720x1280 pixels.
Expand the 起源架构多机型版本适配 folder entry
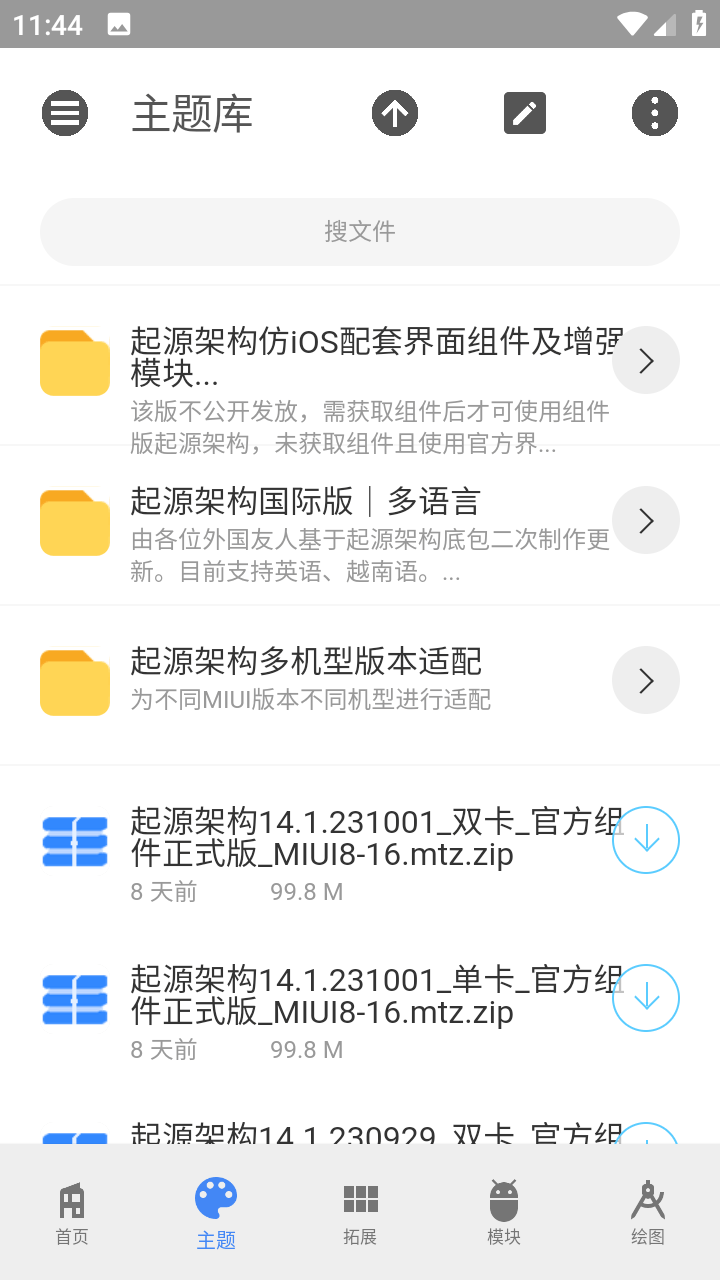coord(645,680)
